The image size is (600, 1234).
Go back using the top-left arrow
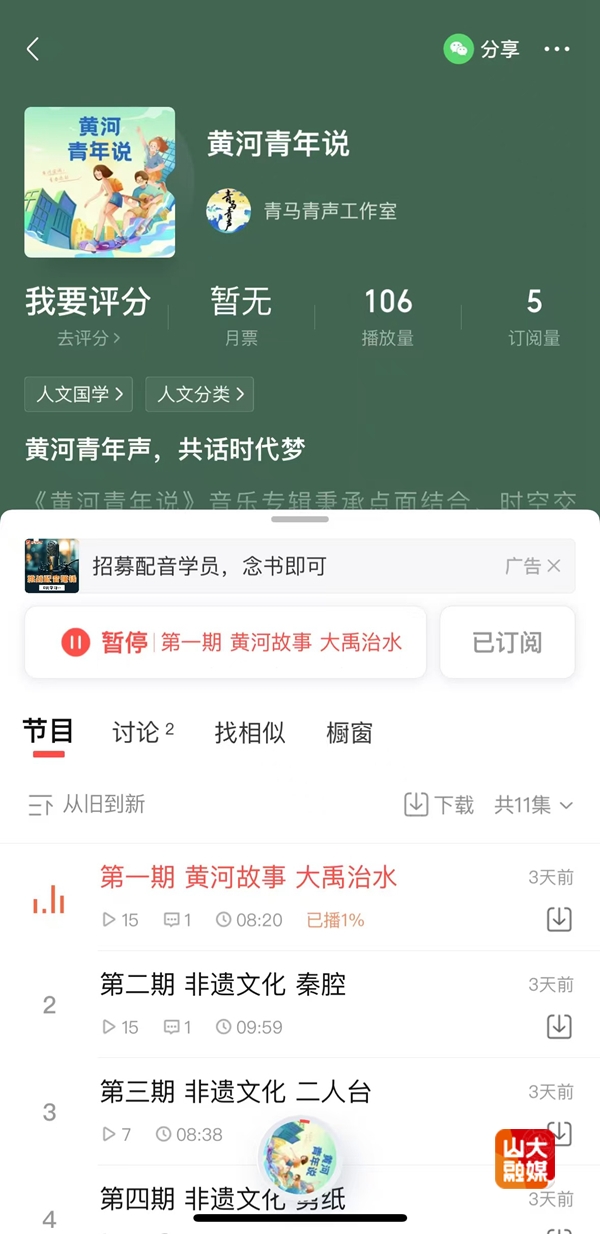pos(33,49)
